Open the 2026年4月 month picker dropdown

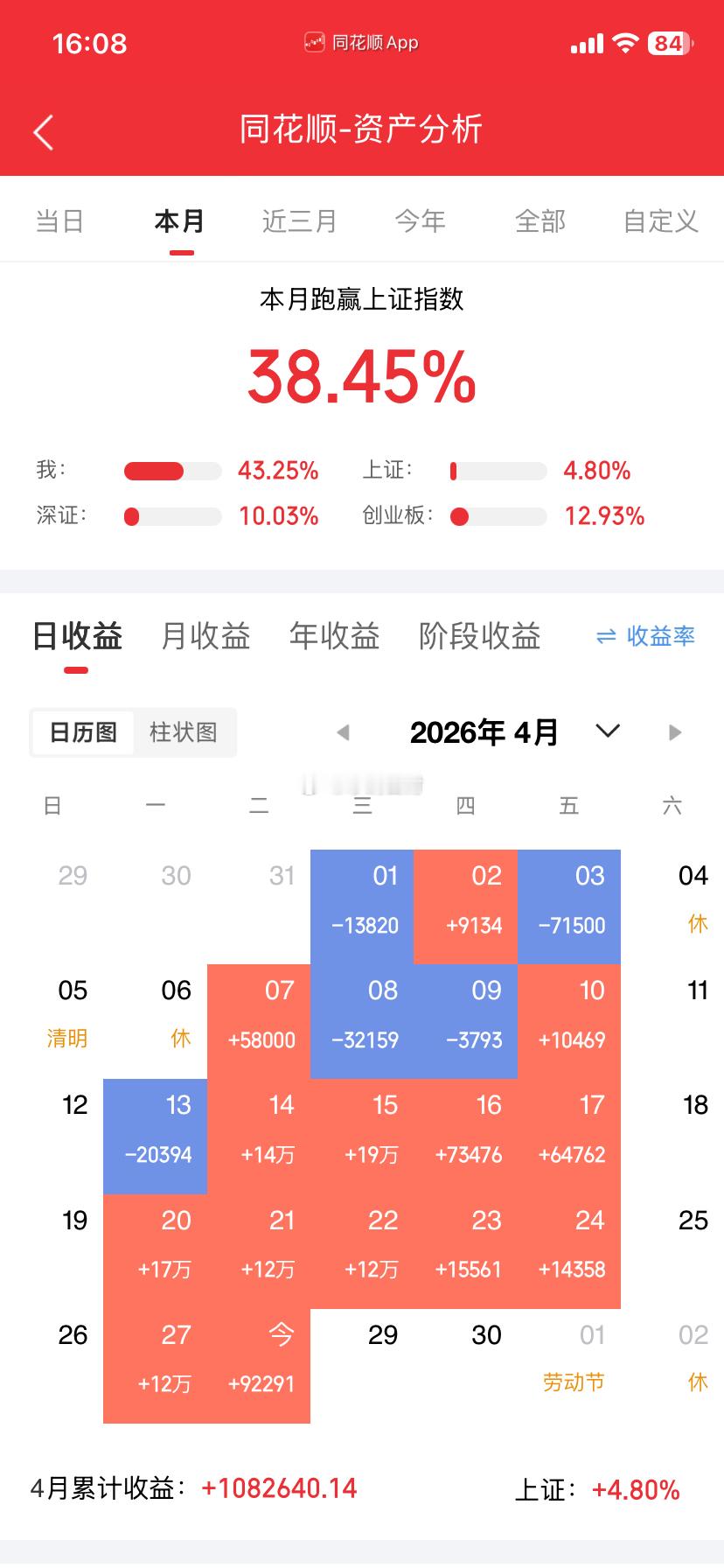tap(484, 732)
